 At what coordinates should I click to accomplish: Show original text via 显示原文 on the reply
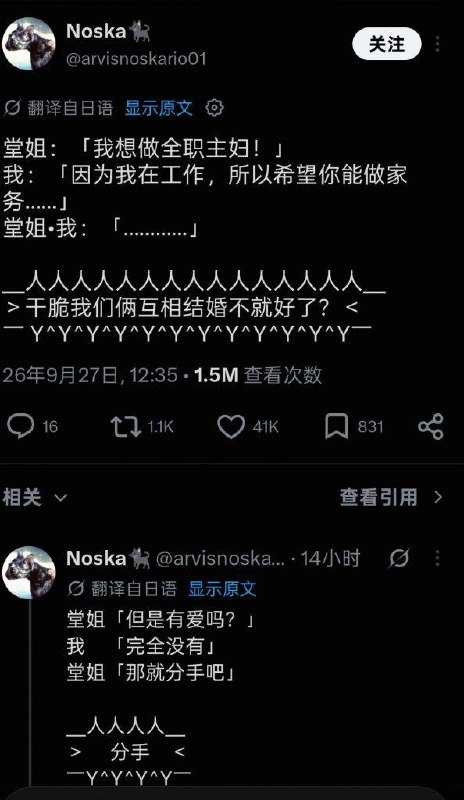(222, 589)
